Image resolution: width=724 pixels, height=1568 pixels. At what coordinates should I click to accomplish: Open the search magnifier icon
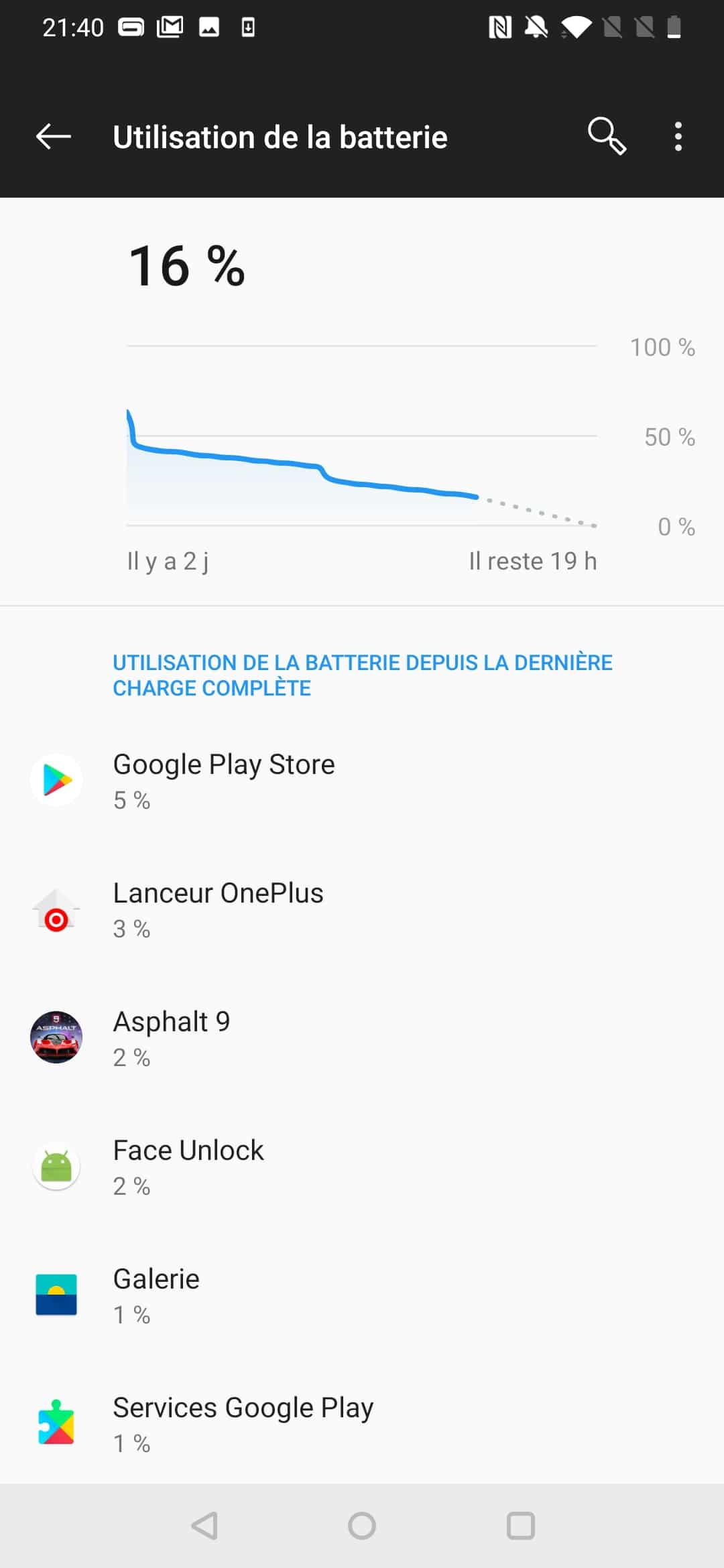tap(607, 137)
